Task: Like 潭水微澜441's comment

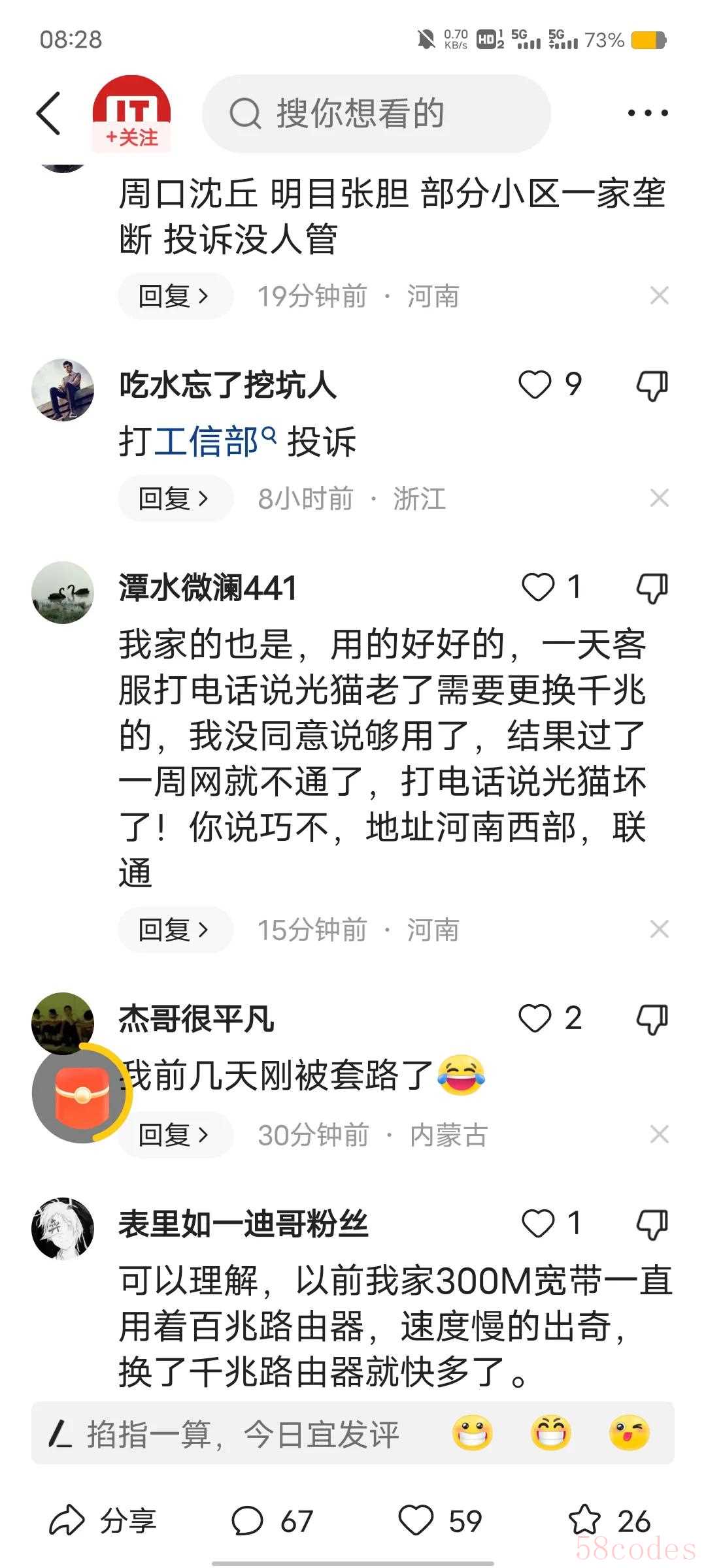Action: coord(538,587)
